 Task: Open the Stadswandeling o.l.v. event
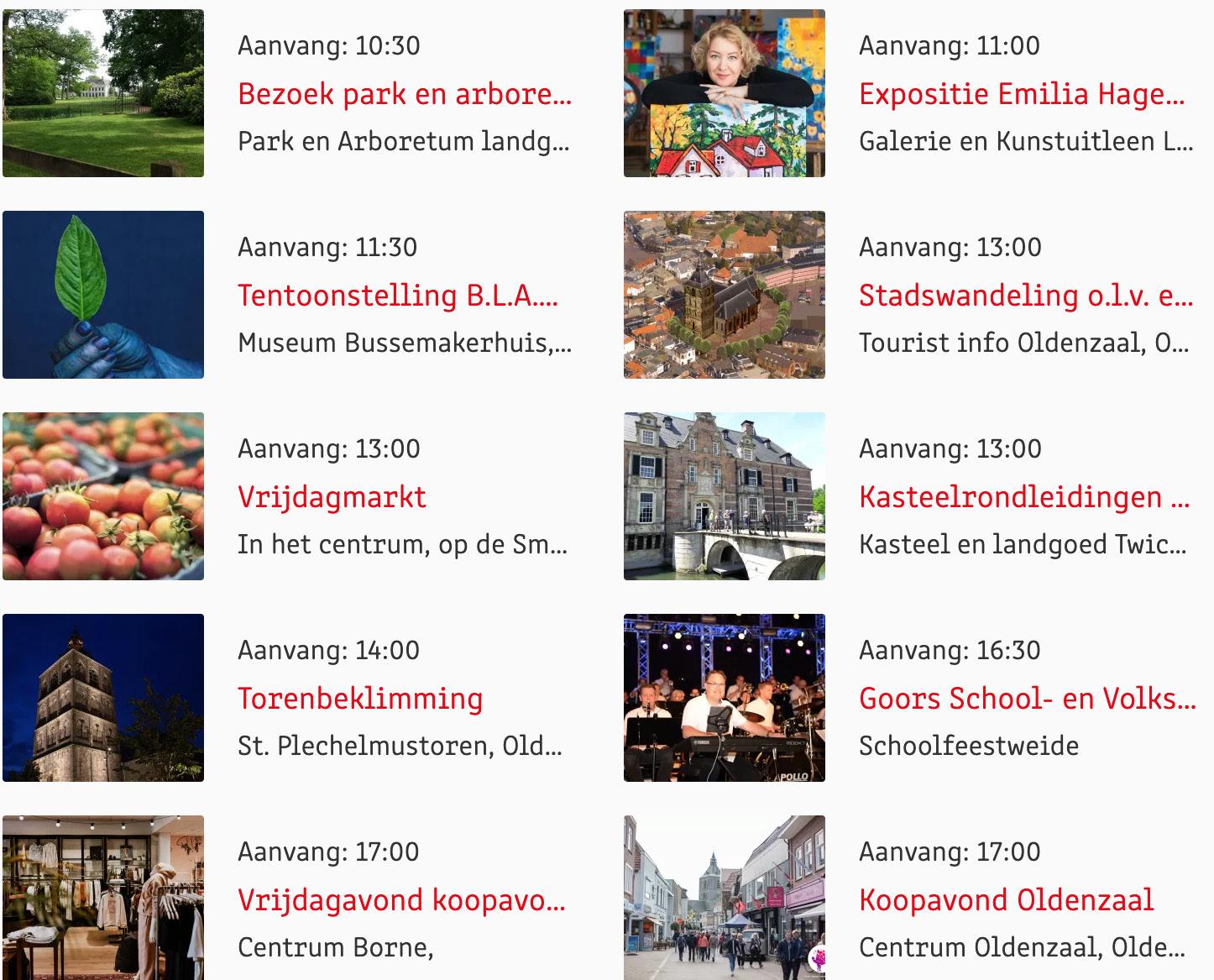pos(1025,296)
